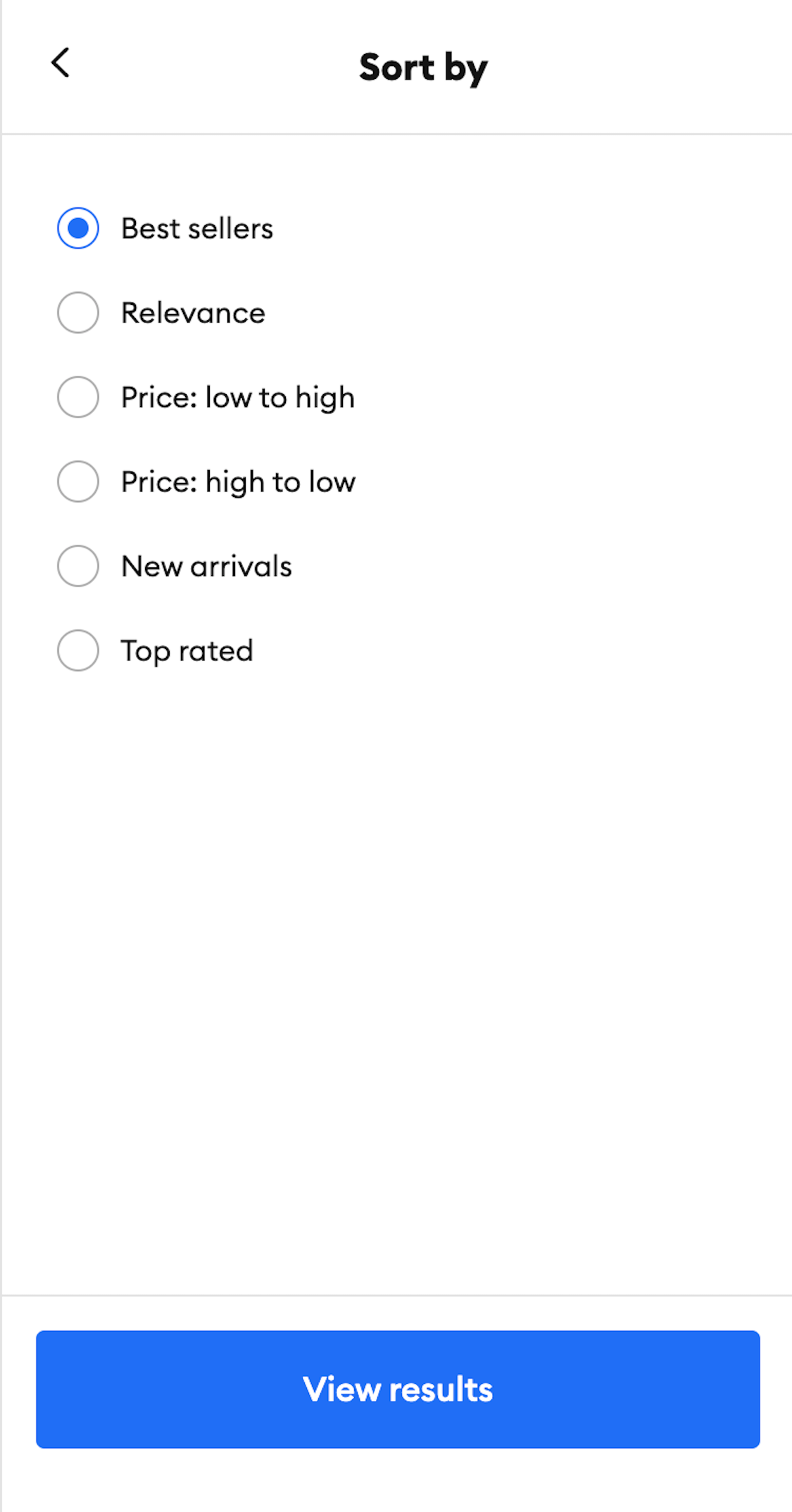This screenshot has width=792, height=1512.
Task: Tap the empty circle beside Relevance
Action: tap(77, 312)
